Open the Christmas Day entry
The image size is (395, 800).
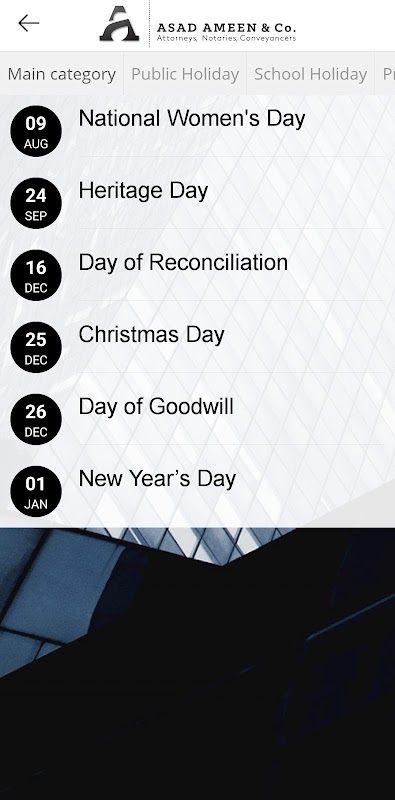coord(198,347)
